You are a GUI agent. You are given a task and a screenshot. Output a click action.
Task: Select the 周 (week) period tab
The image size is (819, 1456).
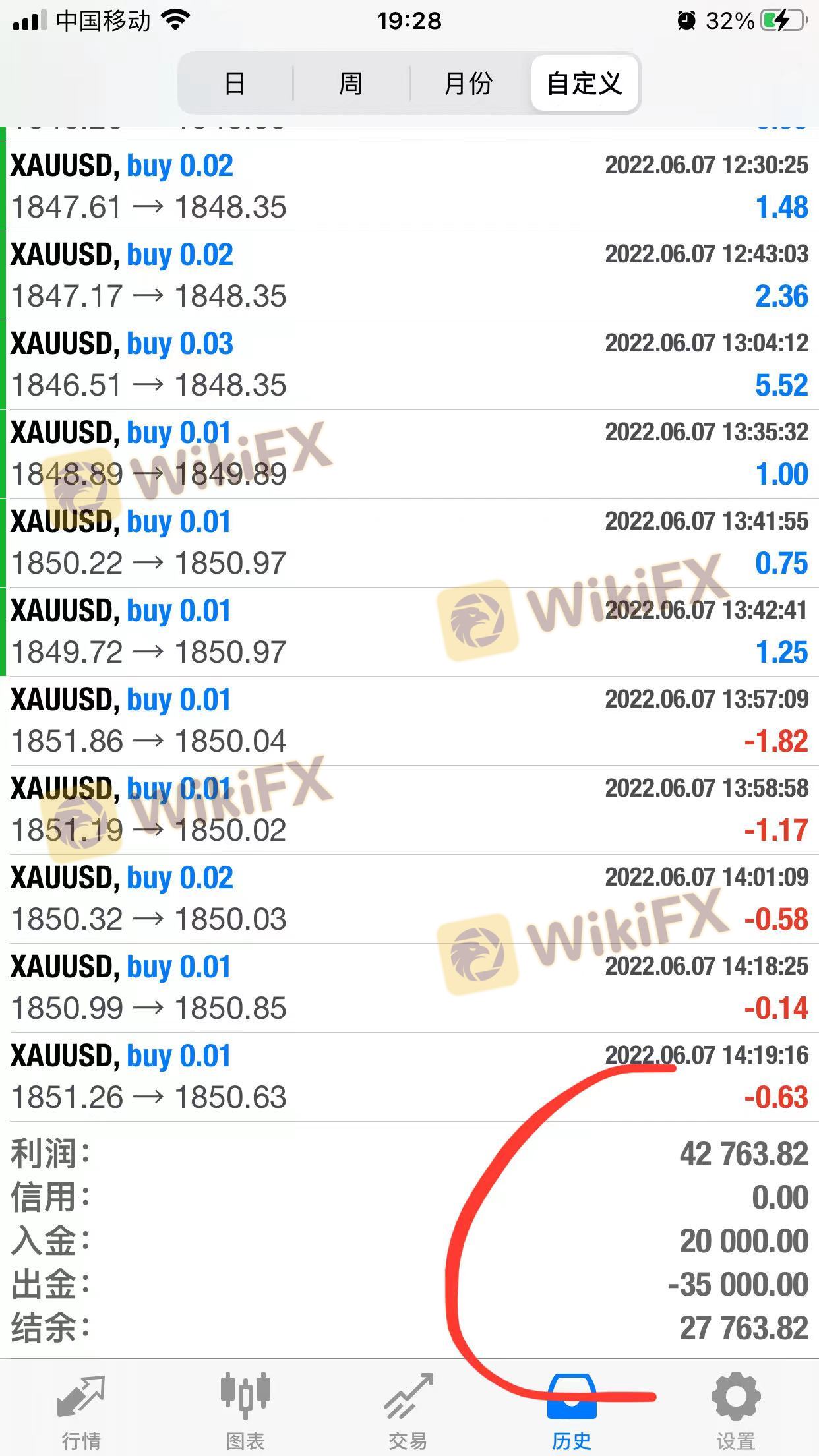pyautogui.click(x=351, y=84)
